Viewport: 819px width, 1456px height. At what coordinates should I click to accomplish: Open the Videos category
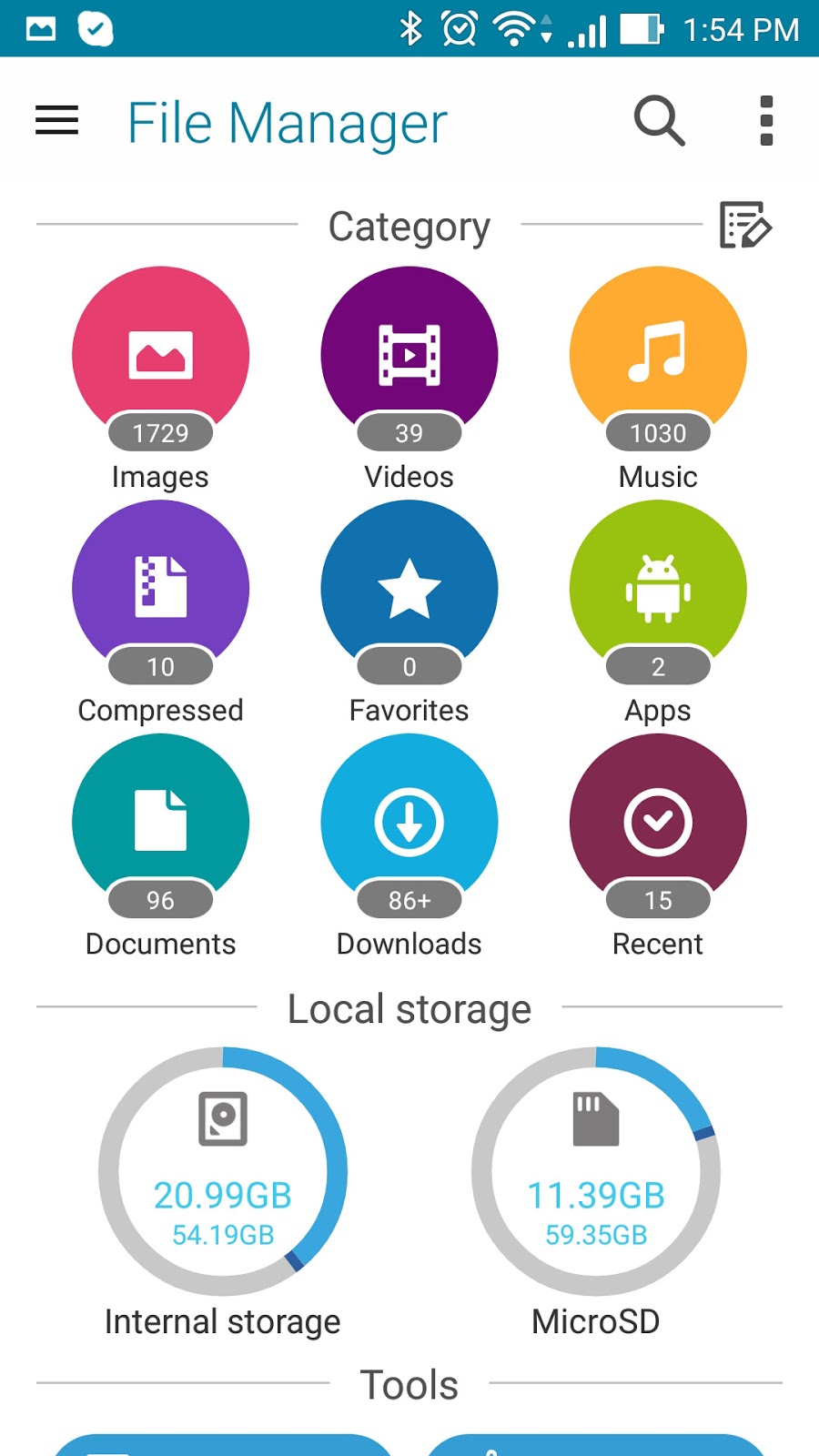(409, 355)
